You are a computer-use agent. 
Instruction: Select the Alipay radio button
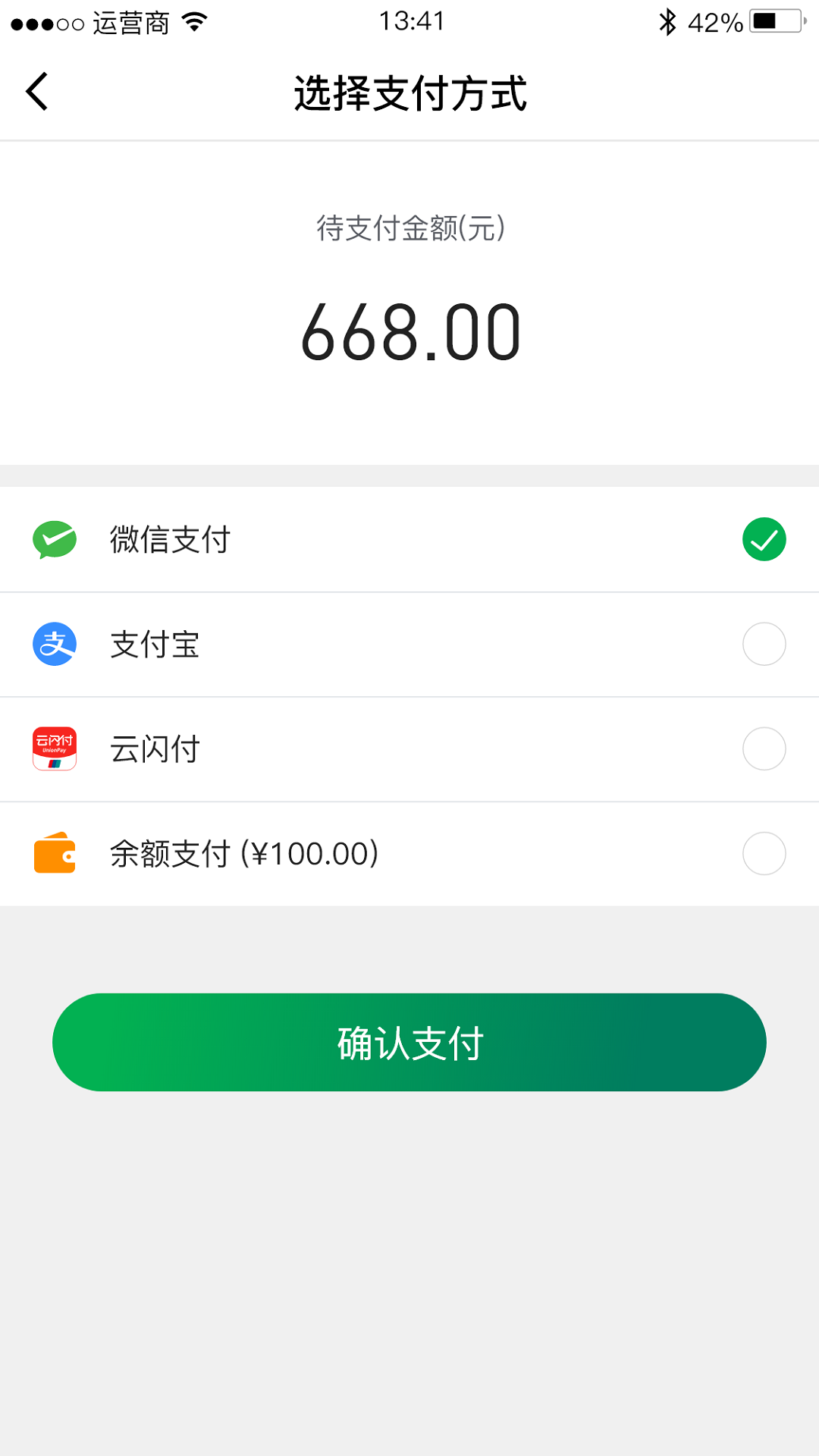pyautogui.click(x=764, y=644)
